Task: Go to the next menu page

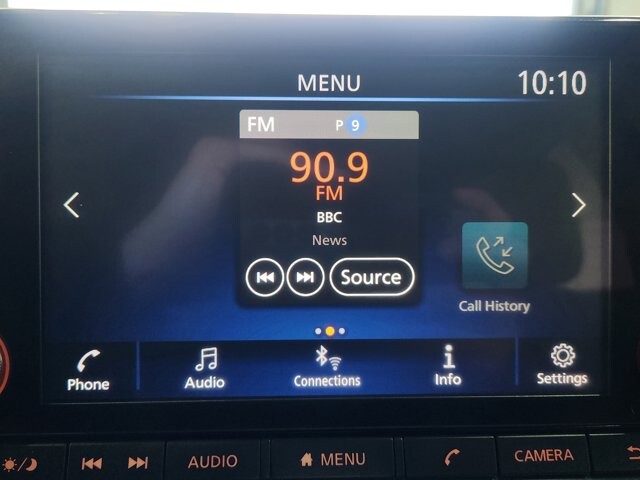Action: 578,205
